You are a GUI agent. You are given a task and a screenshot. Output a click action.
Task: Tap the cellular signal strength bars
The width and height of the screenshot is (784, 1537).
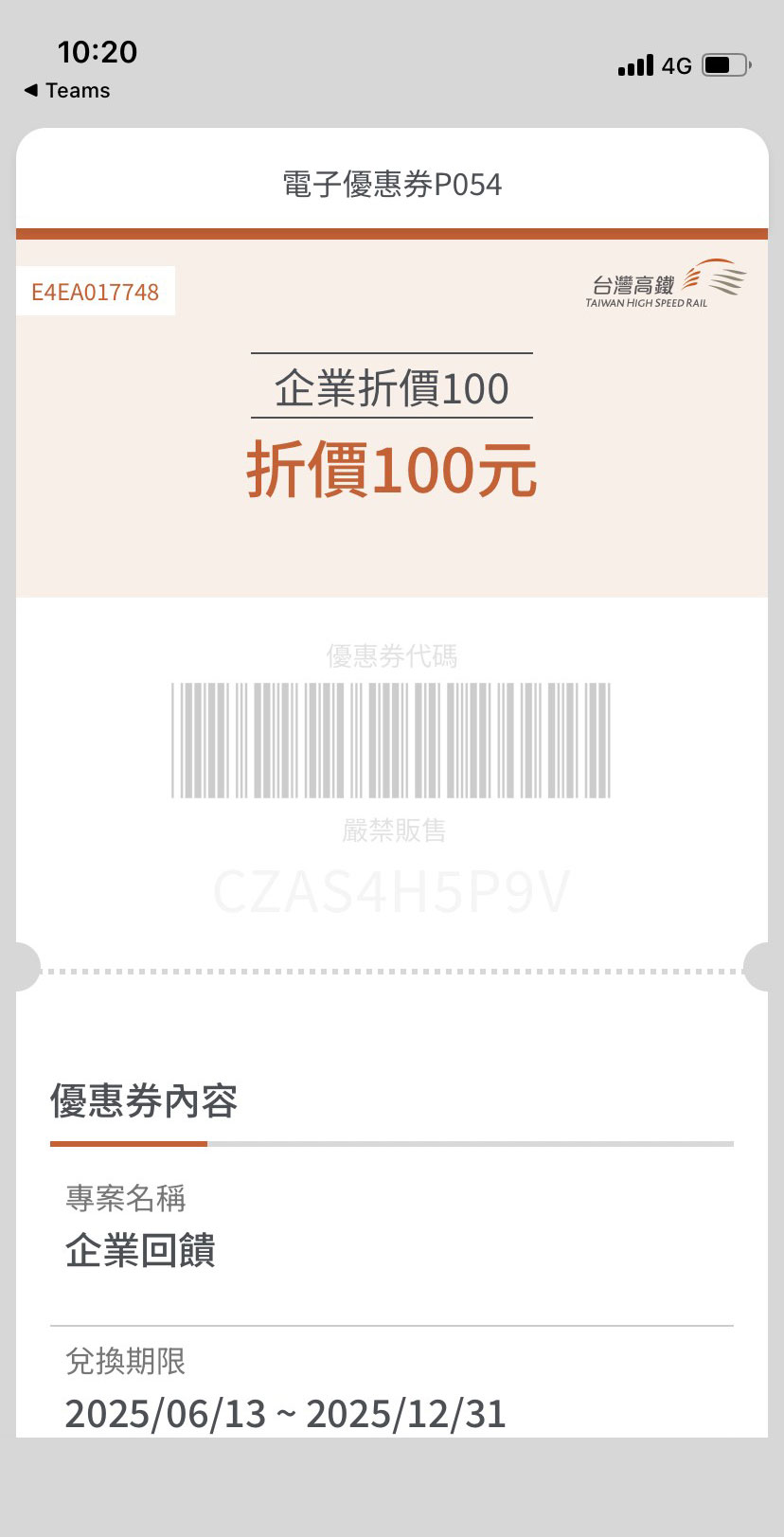click(x=635, y=64)
